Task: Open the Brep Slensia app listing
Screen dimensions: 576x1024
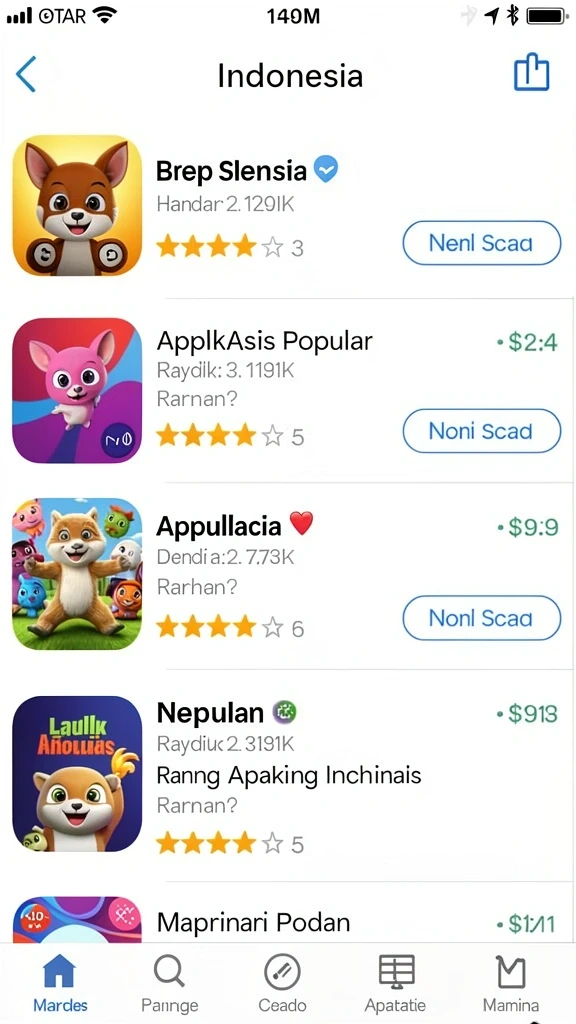Action: tap(288, 206)
